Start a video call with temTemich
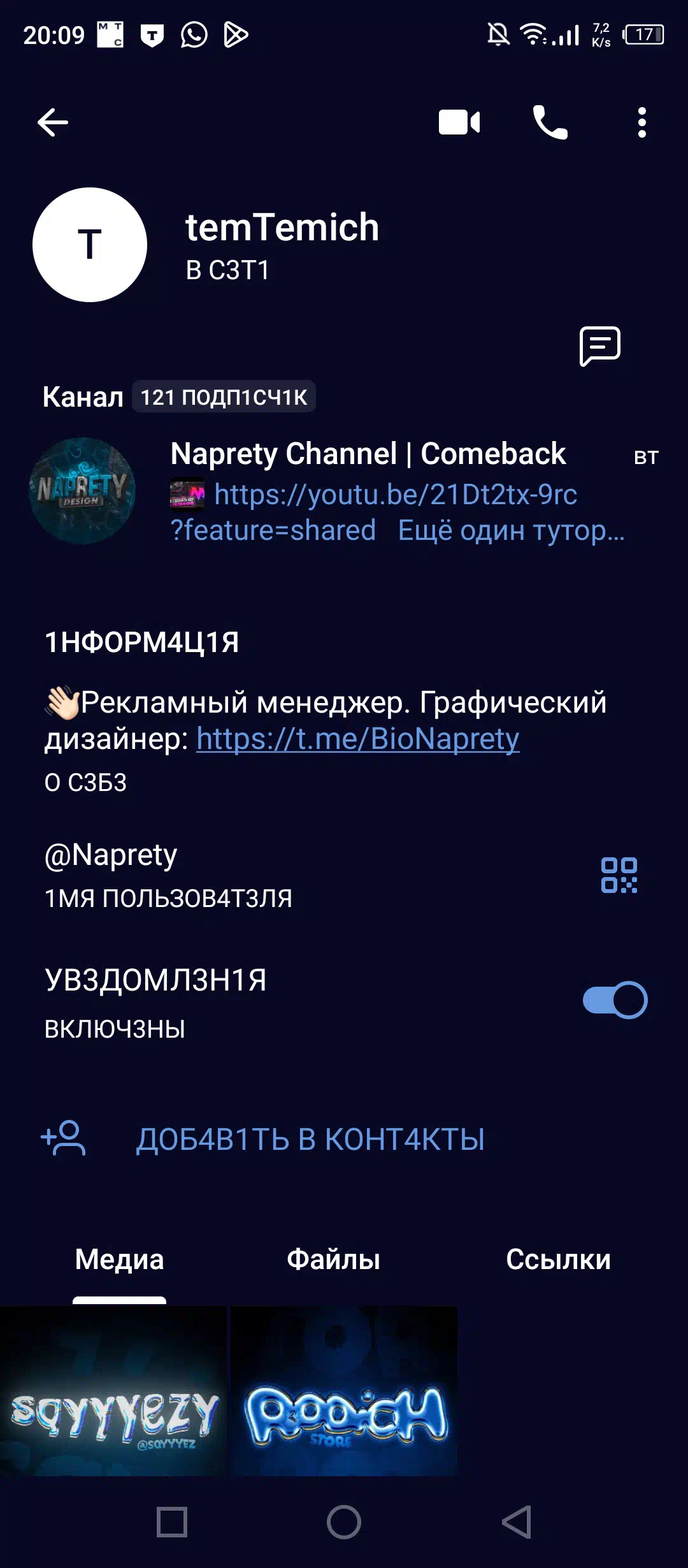 [x=459, y=122]
